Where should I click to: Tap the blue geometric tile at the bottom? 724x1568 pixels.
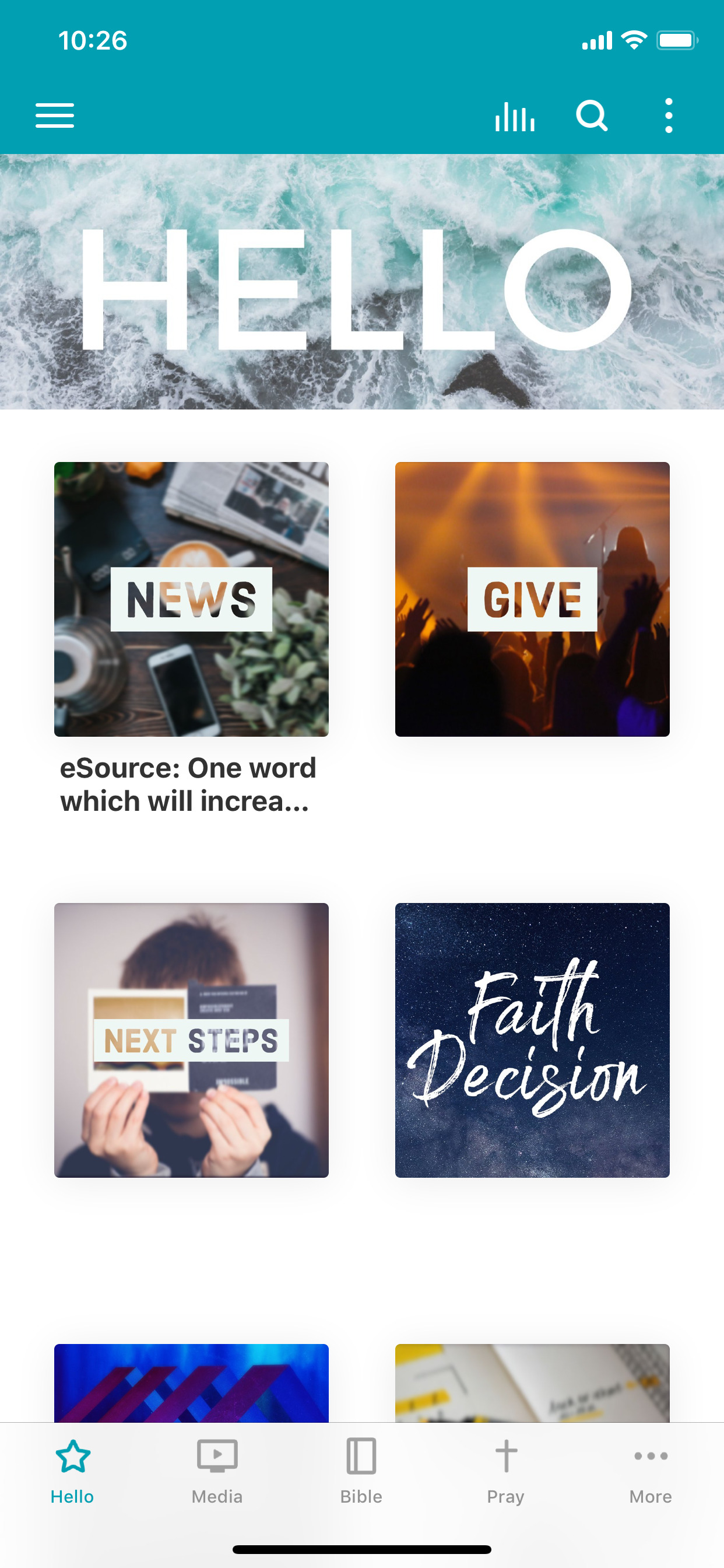click(191, 1388)
